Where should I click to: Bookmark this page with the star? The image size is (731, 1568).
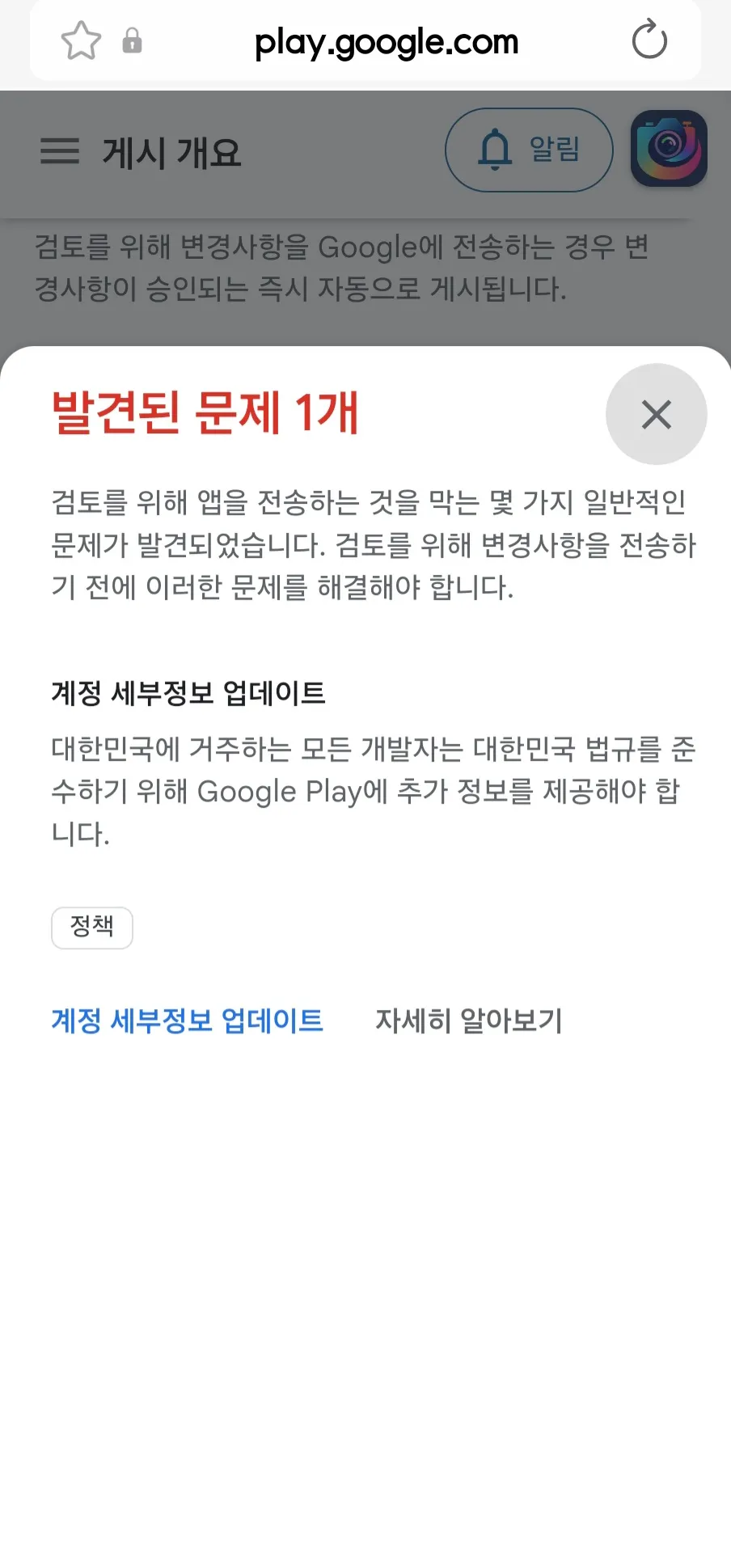[x=81, y=41]
